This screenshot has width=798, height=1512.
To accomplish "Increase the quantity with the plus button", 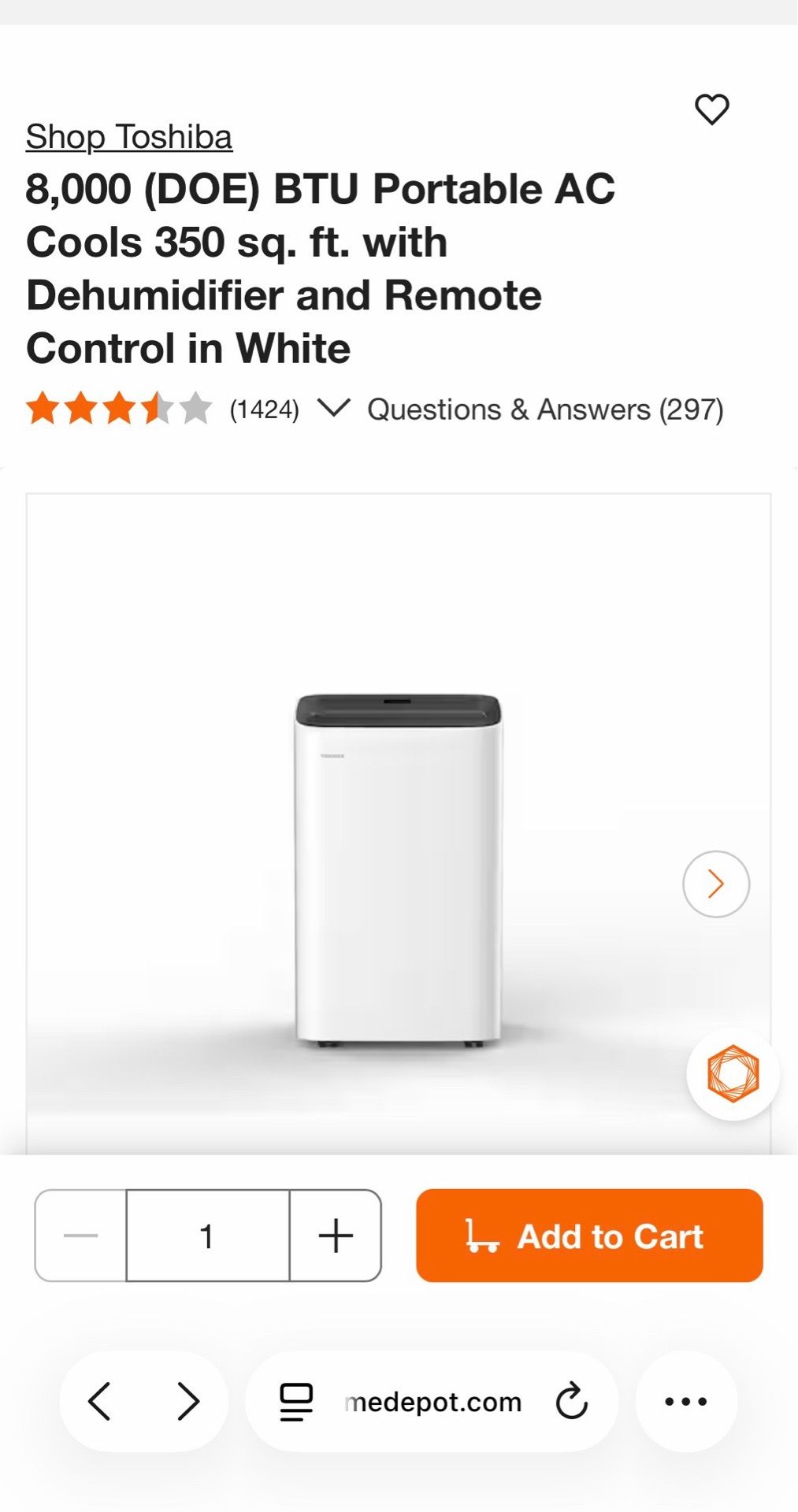I will point(336,1235).
